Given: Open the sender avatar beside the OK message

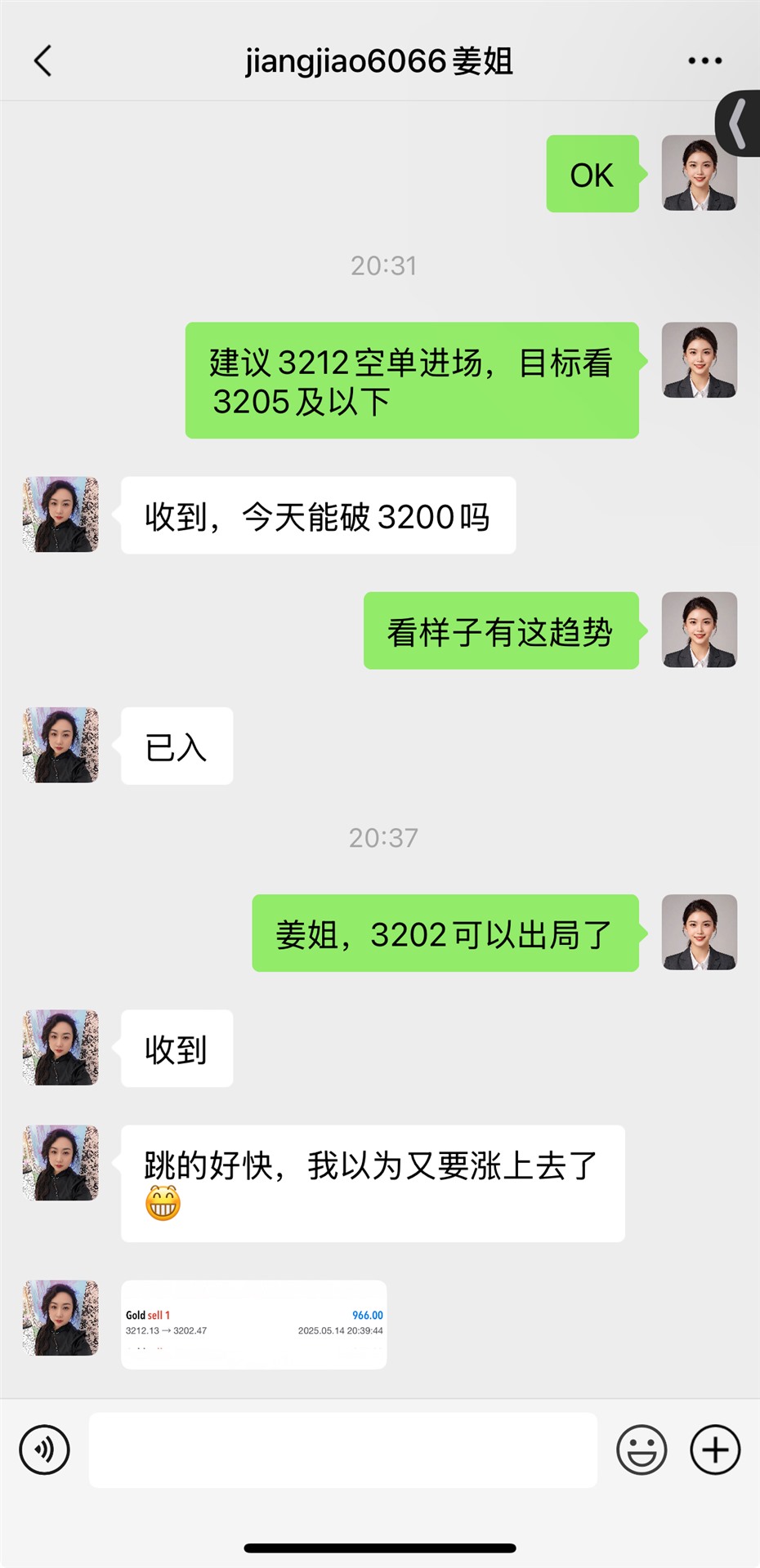Looking at the screenshot, I should [699, 173].
